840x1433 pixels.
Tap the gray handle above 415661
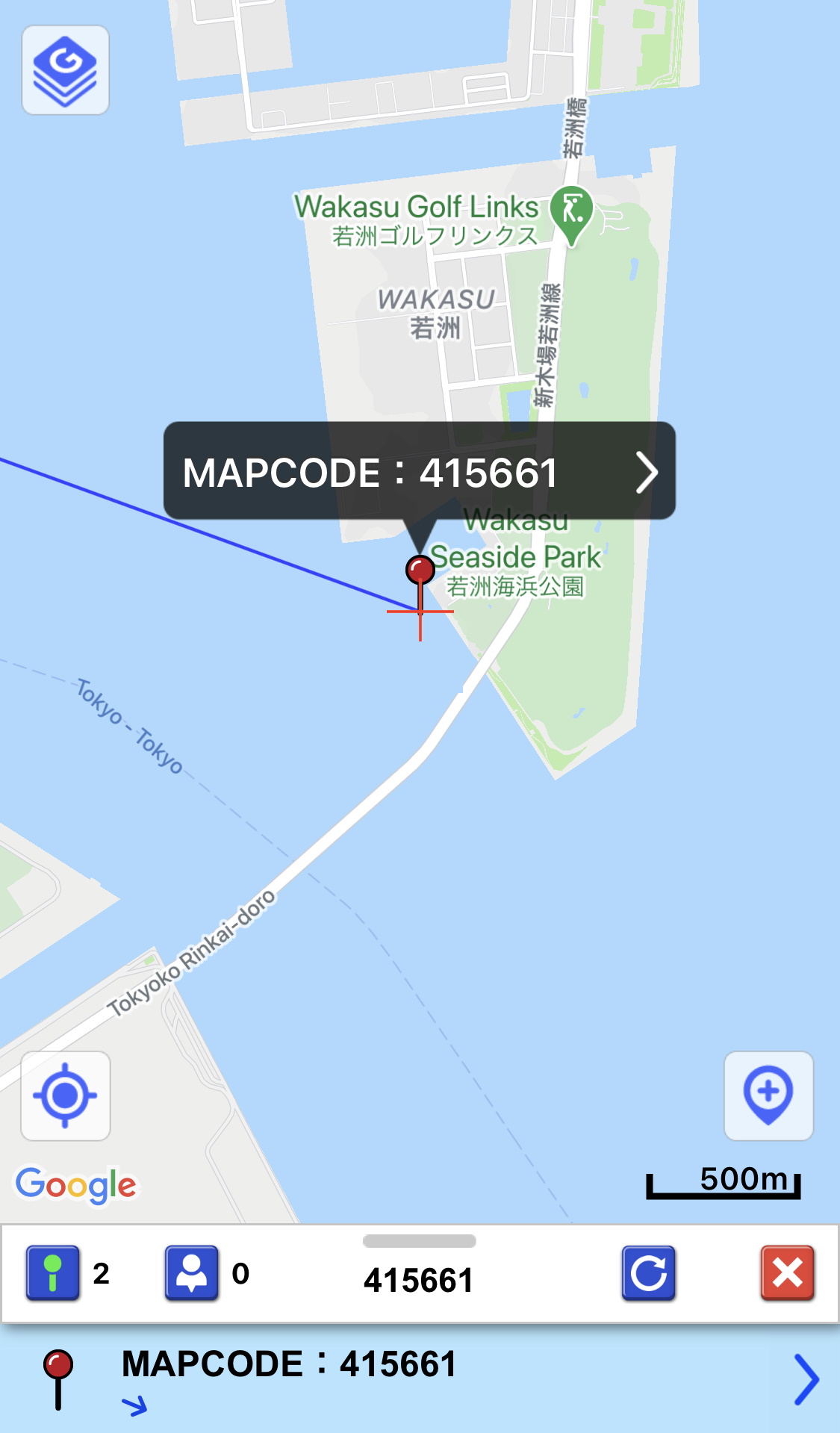(419, 1241)
